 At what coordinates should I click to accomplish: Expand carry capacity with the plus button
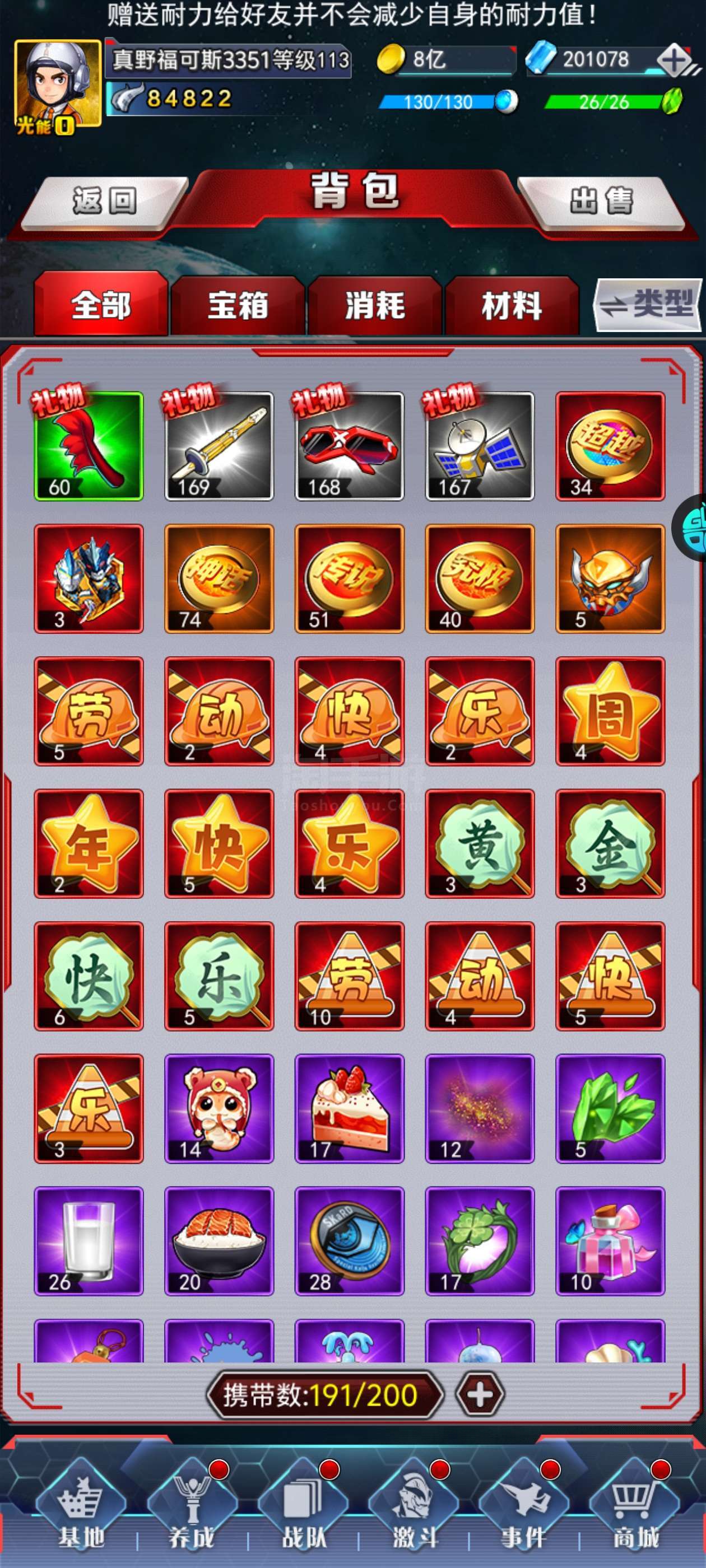click(x=480, y=1394)
